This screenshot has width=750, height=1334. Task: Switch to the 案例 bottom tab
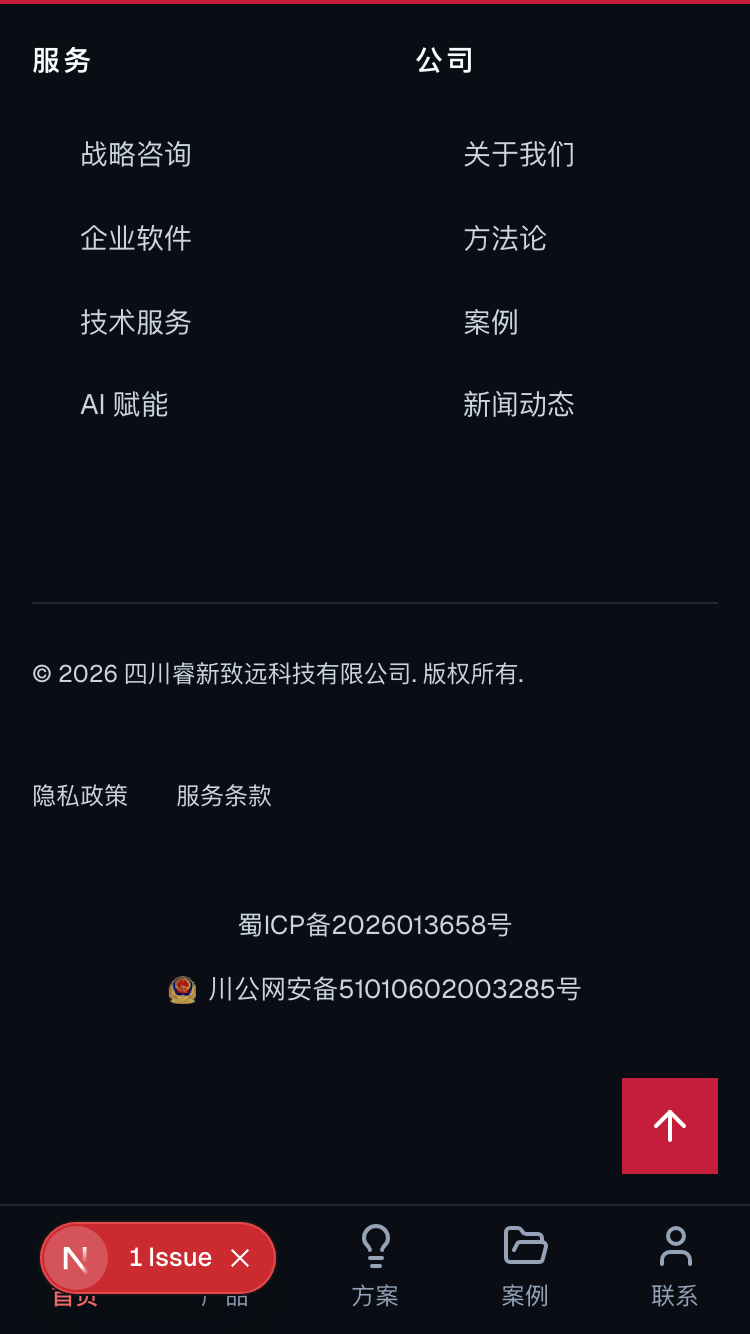525,1267
